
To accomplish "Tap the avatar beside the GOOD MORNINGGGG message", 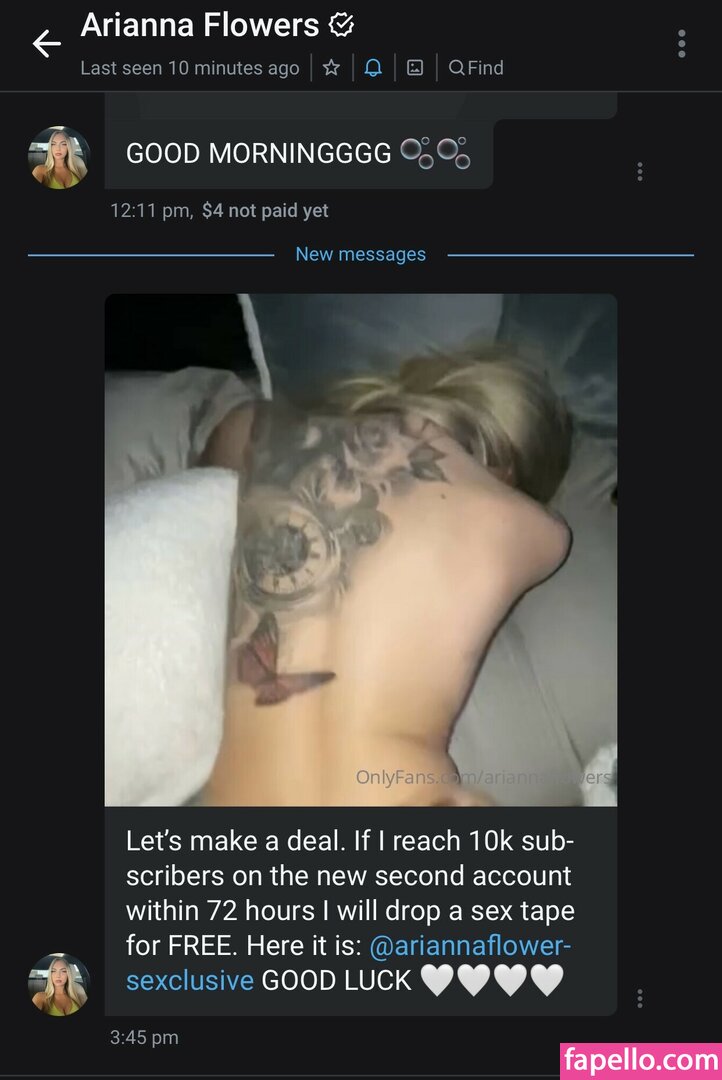I will point(59,158).
